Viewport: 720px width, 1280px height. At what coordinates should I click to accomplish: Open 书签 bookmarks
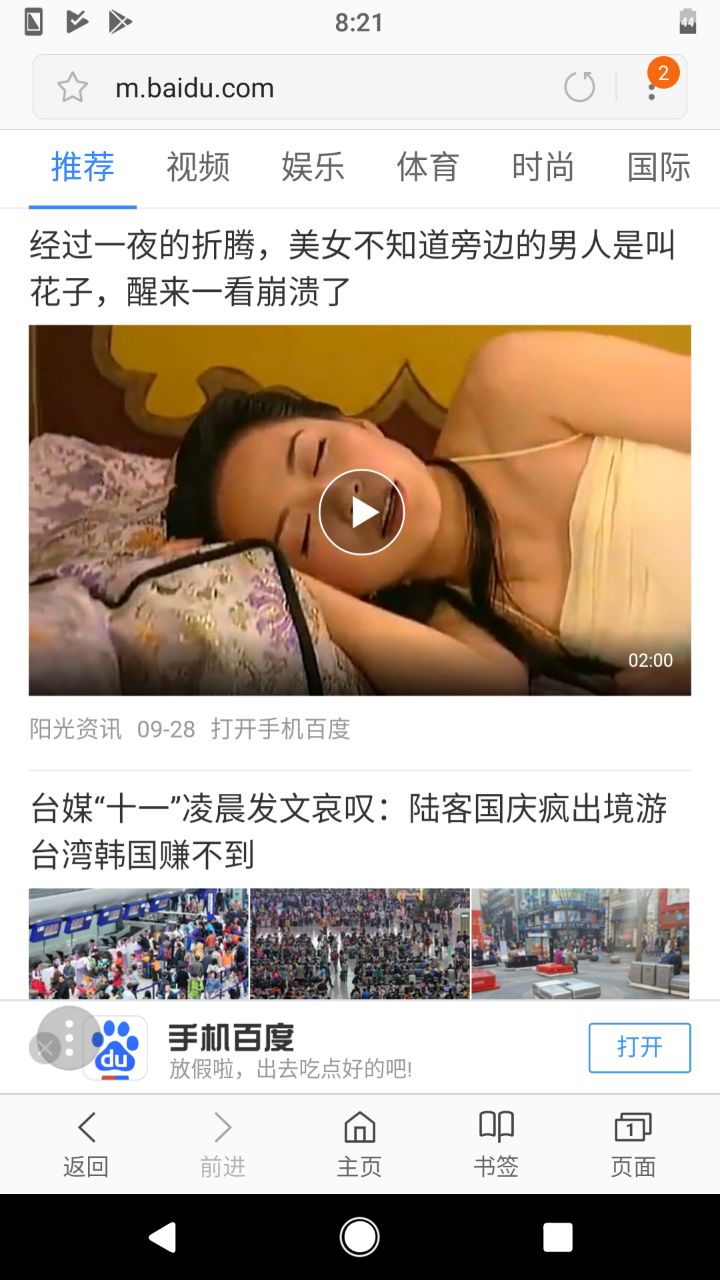click(496, 1144)
